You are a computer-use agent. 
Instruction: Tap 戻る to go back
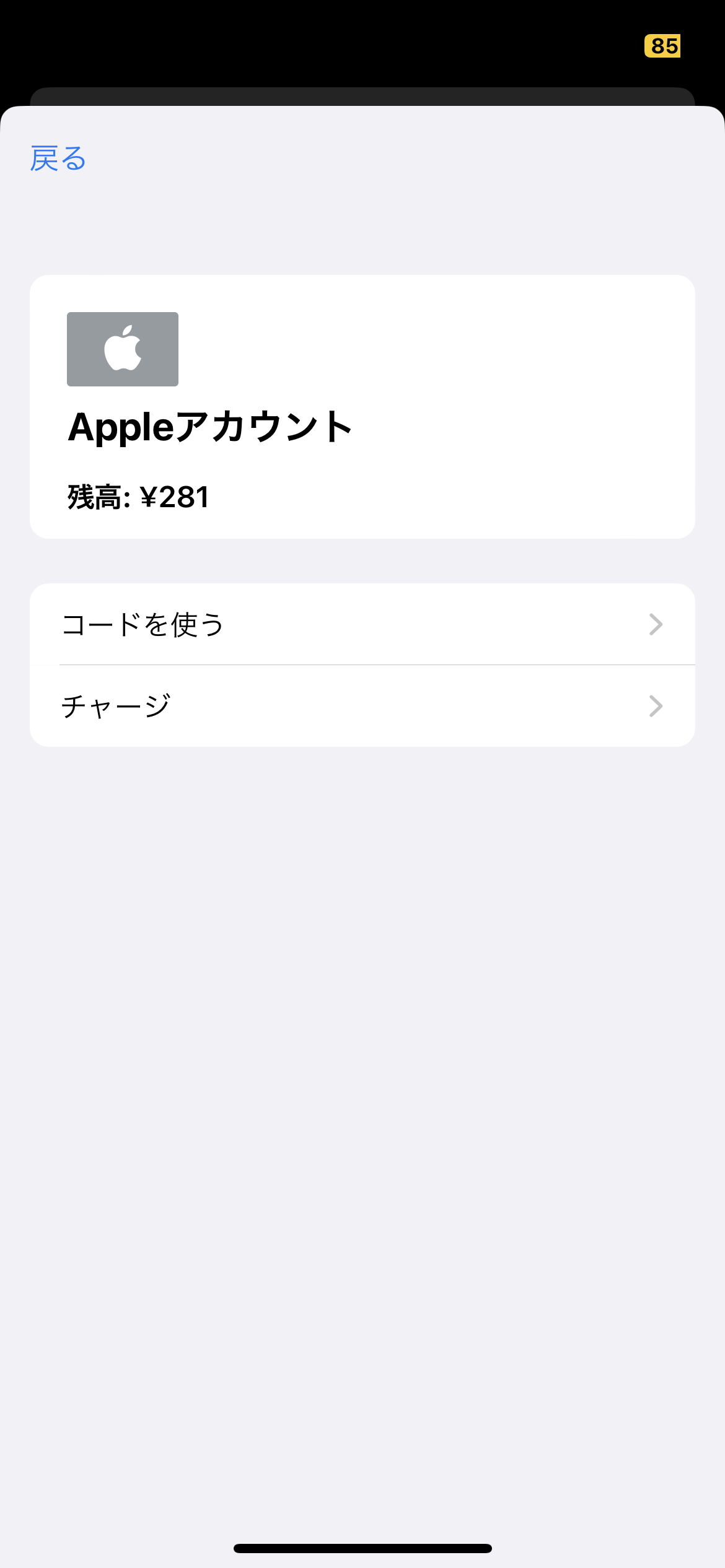pyautogui.click(x=58, y=159)
